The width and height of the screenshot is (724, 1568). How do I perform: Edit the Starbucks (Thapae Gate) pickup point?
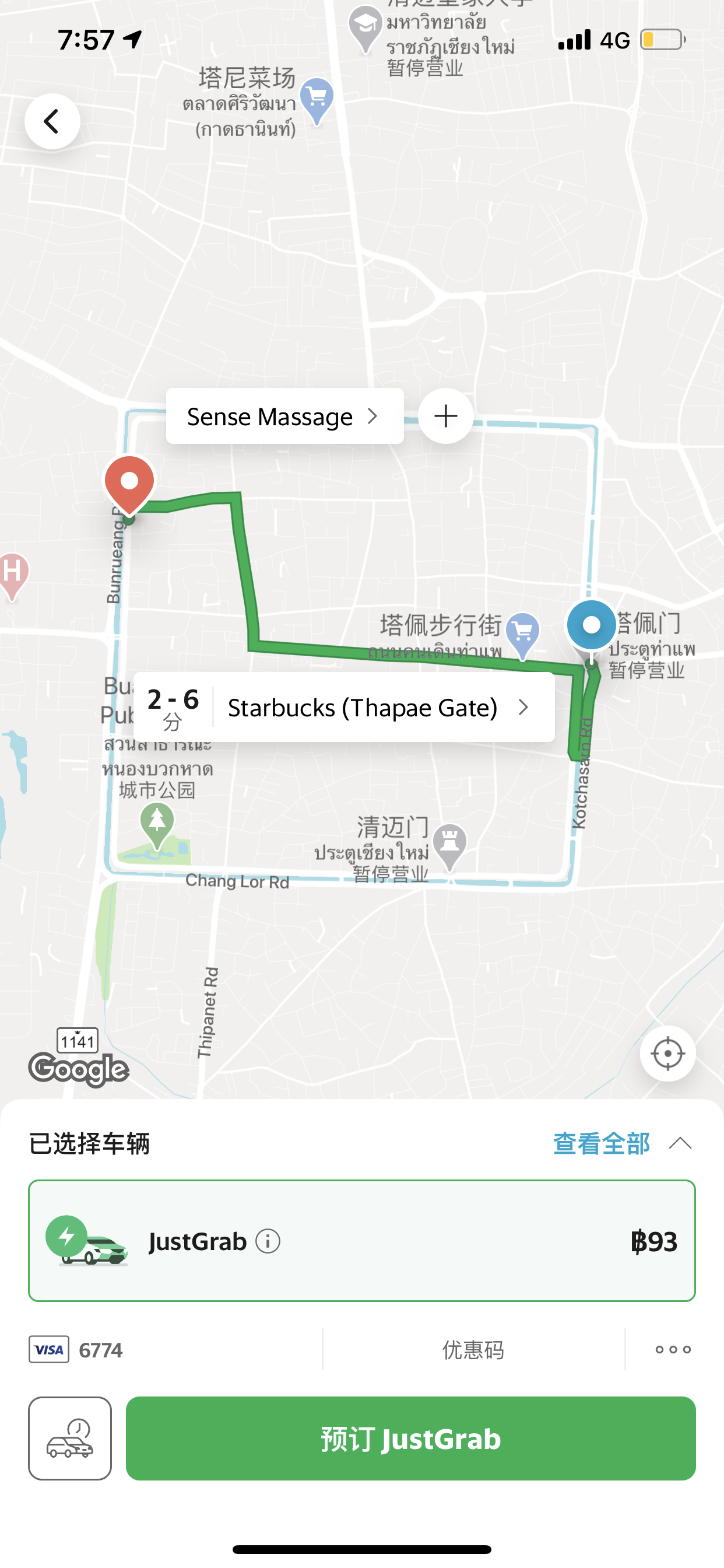click(372, 708)
